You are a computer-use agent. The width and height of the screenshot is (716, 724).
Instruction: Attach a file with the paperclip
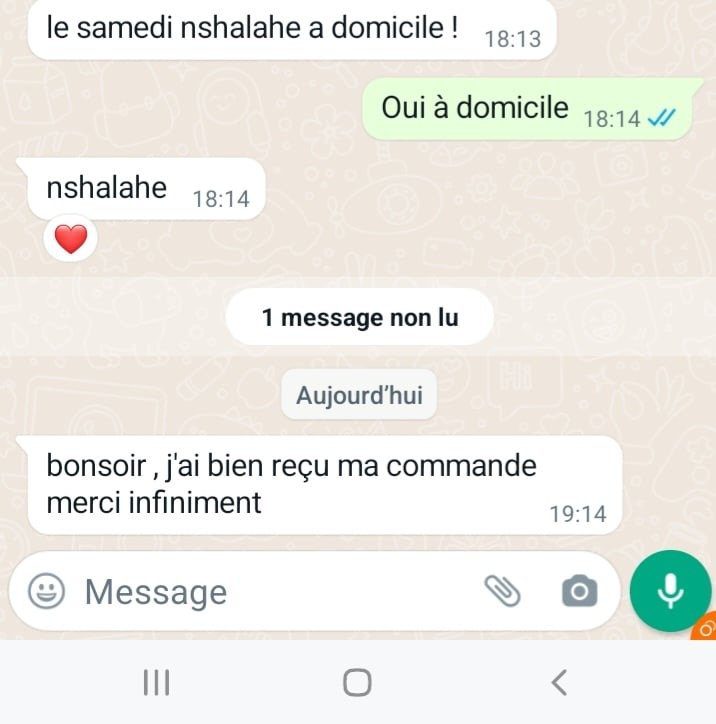click(503, 592)
